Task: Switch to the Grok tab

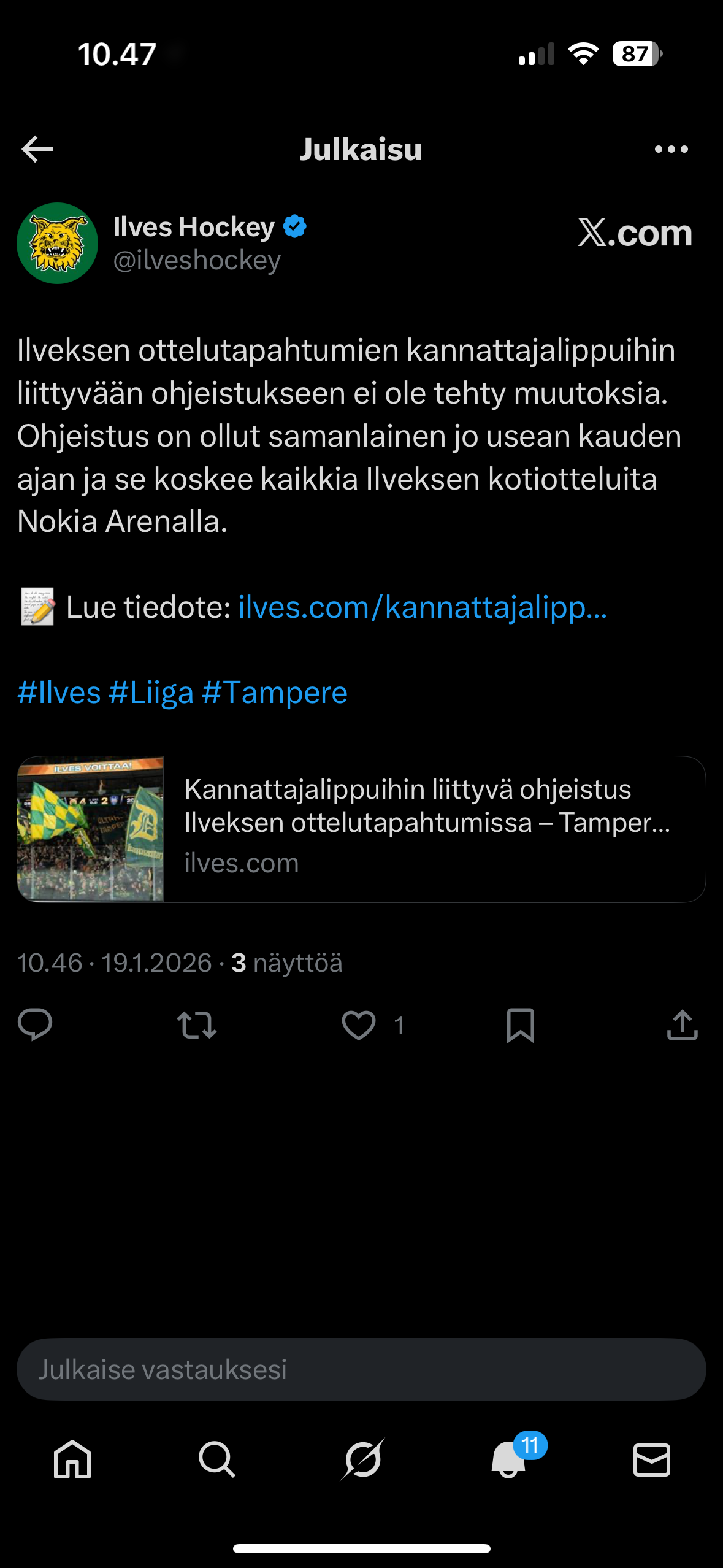Action: tap(362, 1459)
